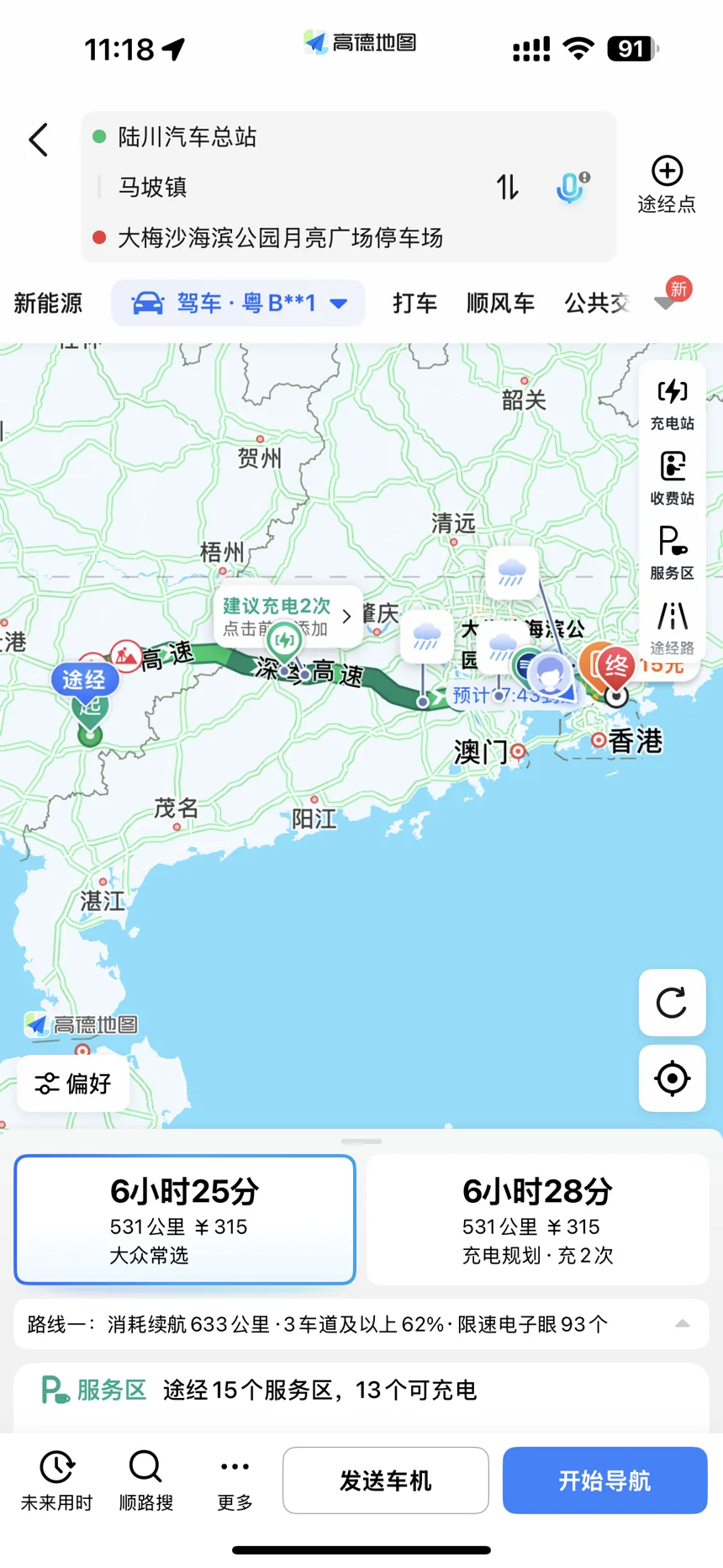Swap start and destination points
723x1568 pixels.
pos(507,187)
